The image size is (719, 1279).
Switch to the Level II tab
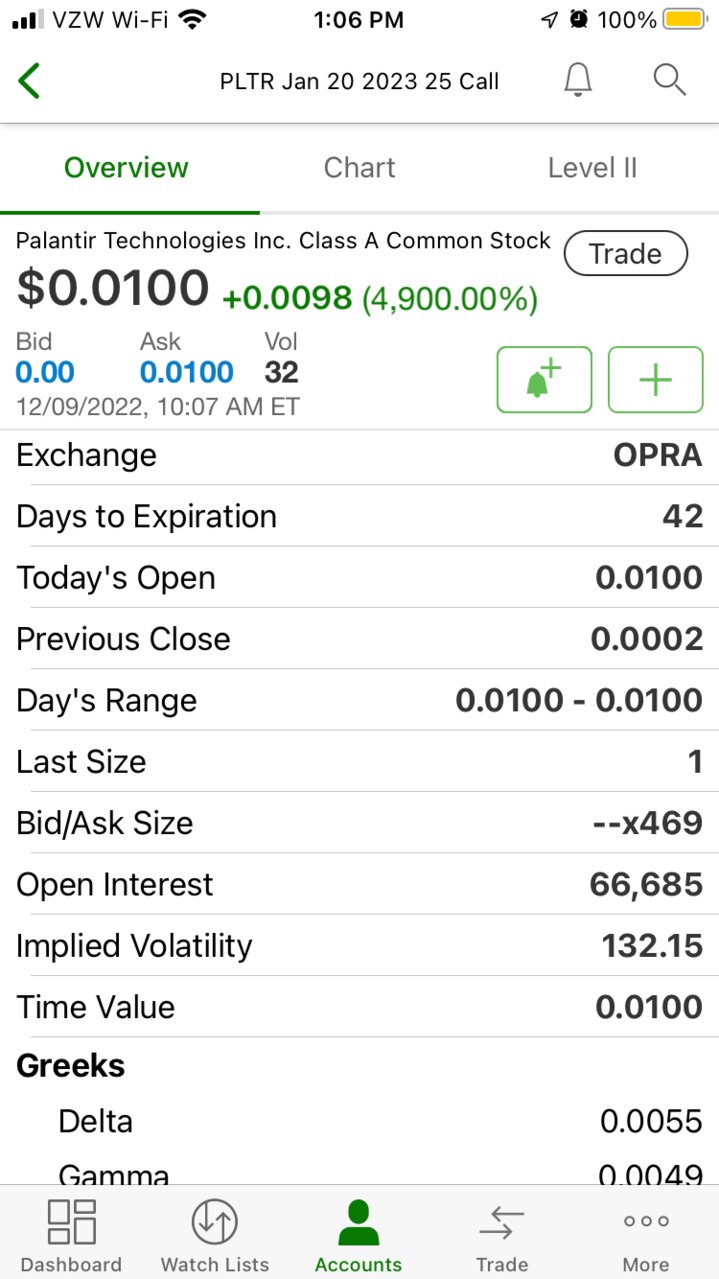tap(592, 168)
